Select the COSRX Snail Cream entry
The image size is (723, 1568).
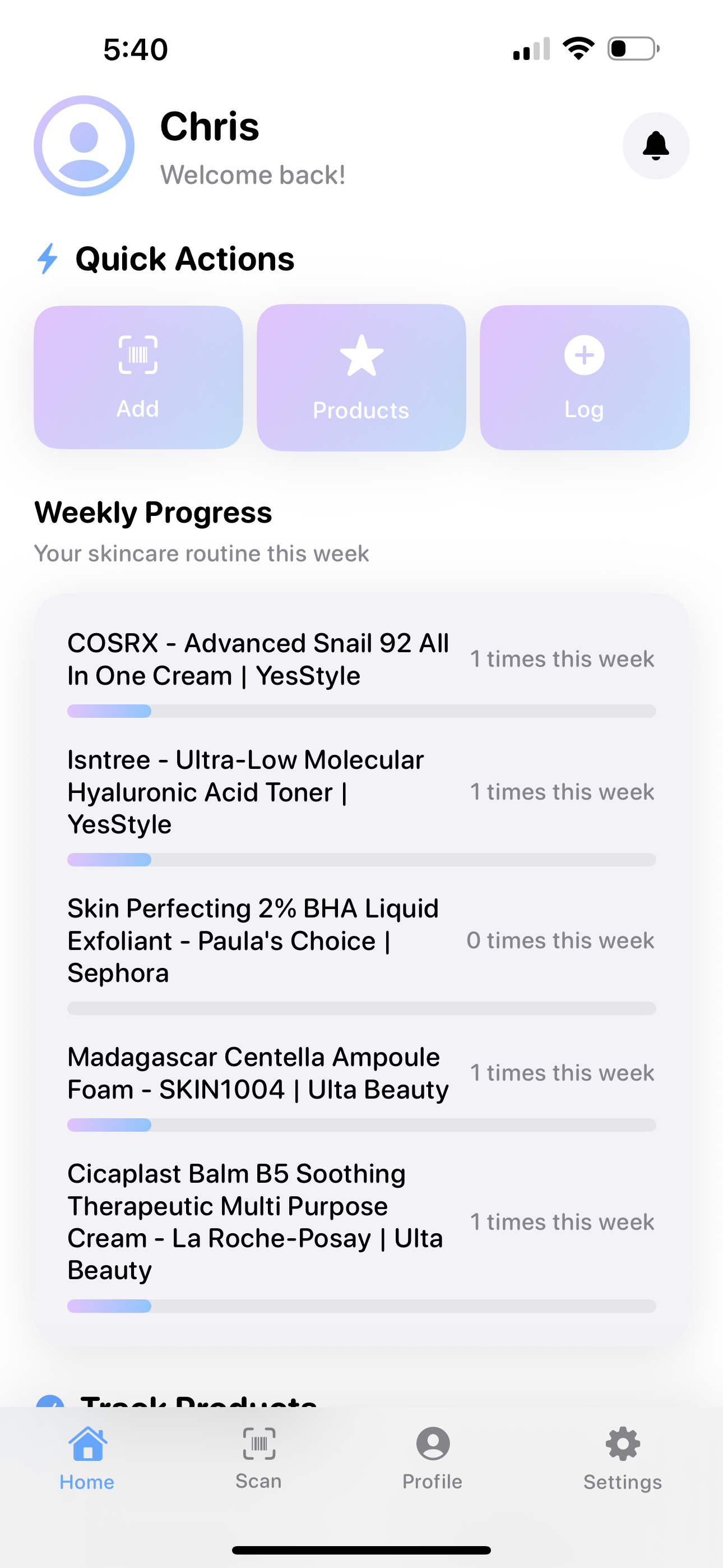tap(258, 658)
